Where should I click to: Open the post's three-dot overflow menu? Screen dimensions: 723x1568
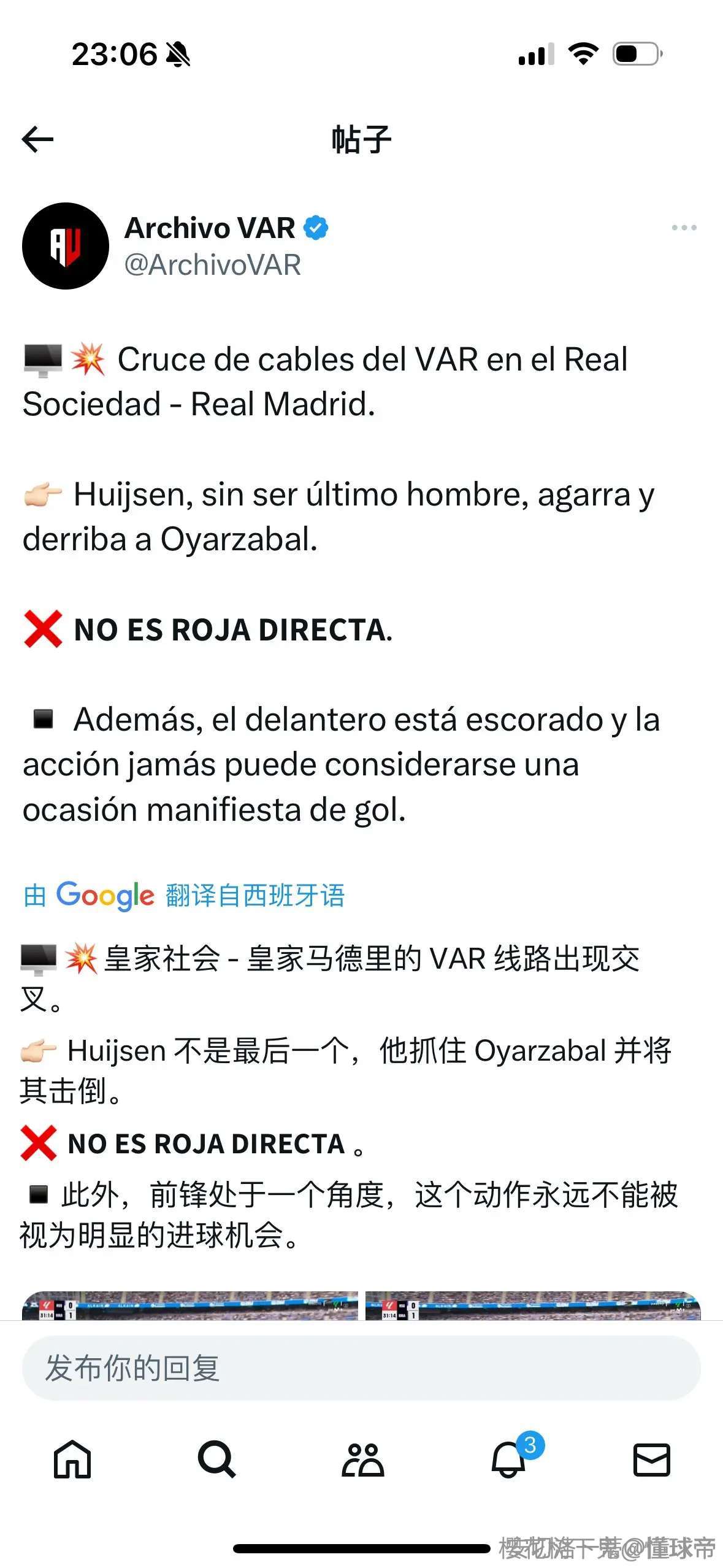point(683,228)
